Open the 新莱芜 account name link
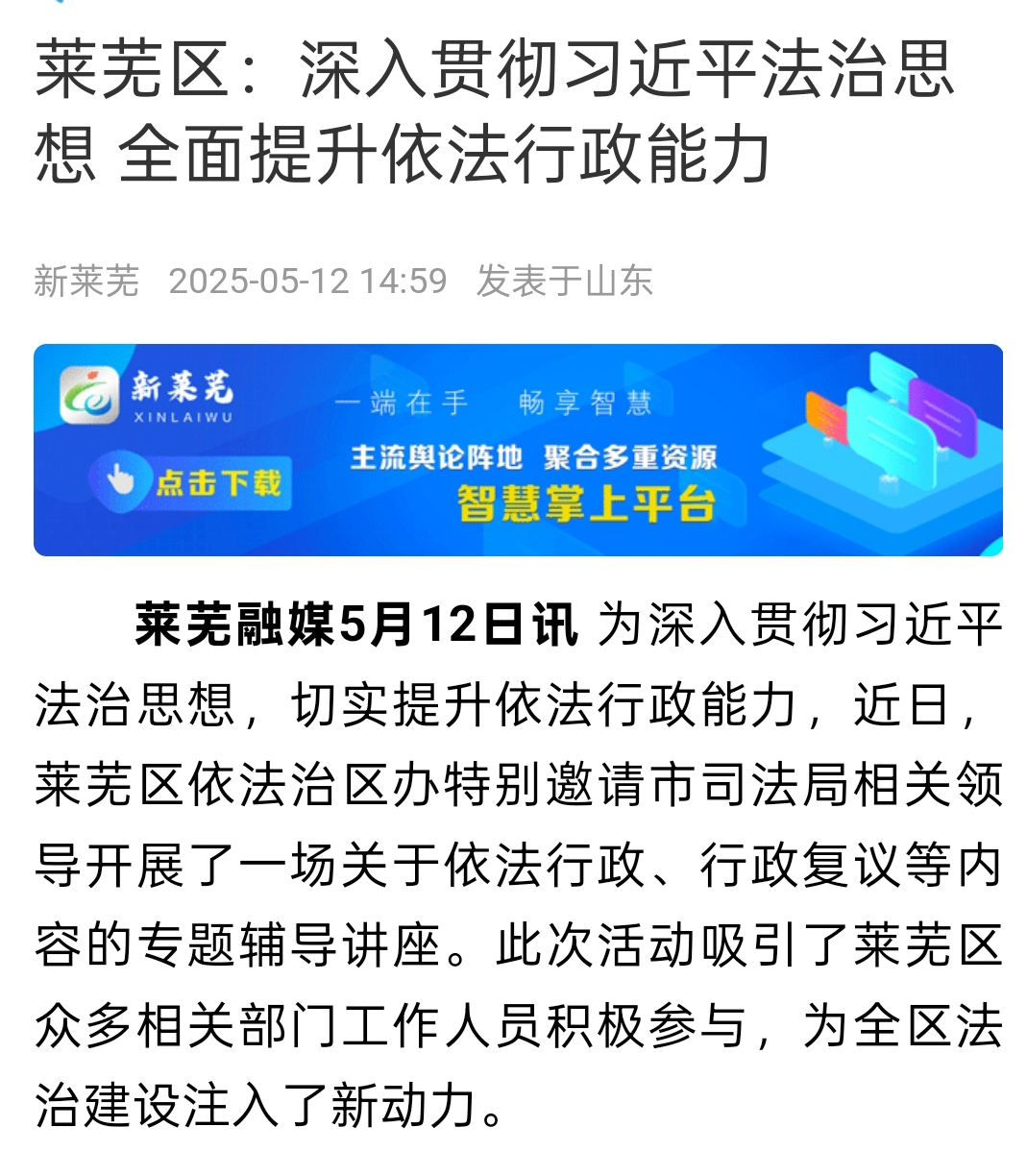 point(86,282)
